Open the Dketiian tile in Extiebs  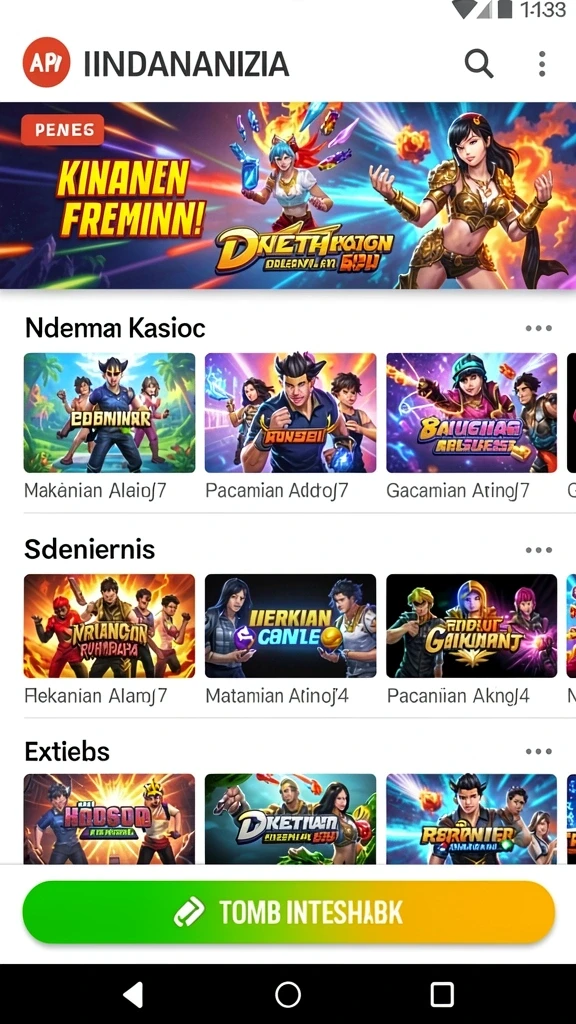291,819
